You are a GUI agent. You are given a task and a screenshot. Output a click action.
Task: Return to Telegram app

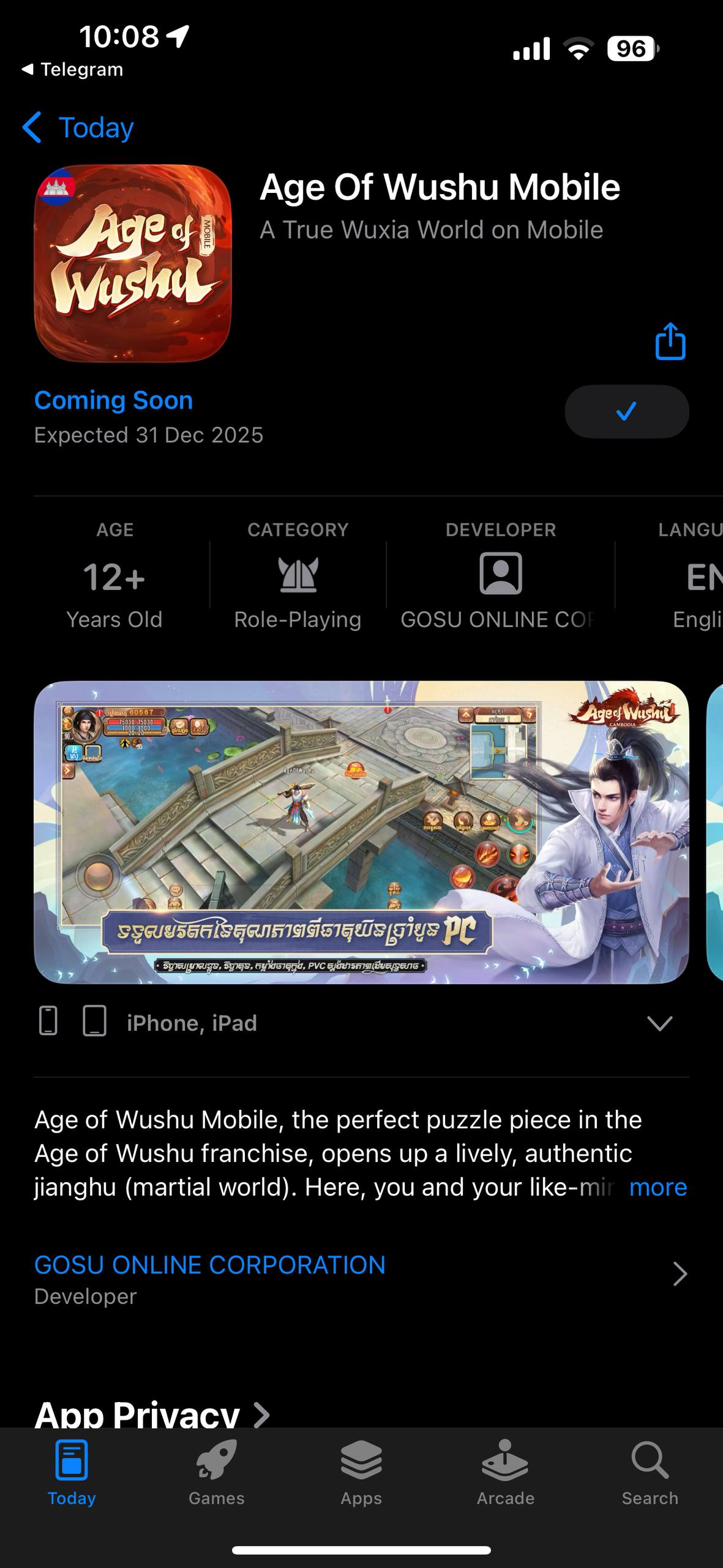pos(72,69)
